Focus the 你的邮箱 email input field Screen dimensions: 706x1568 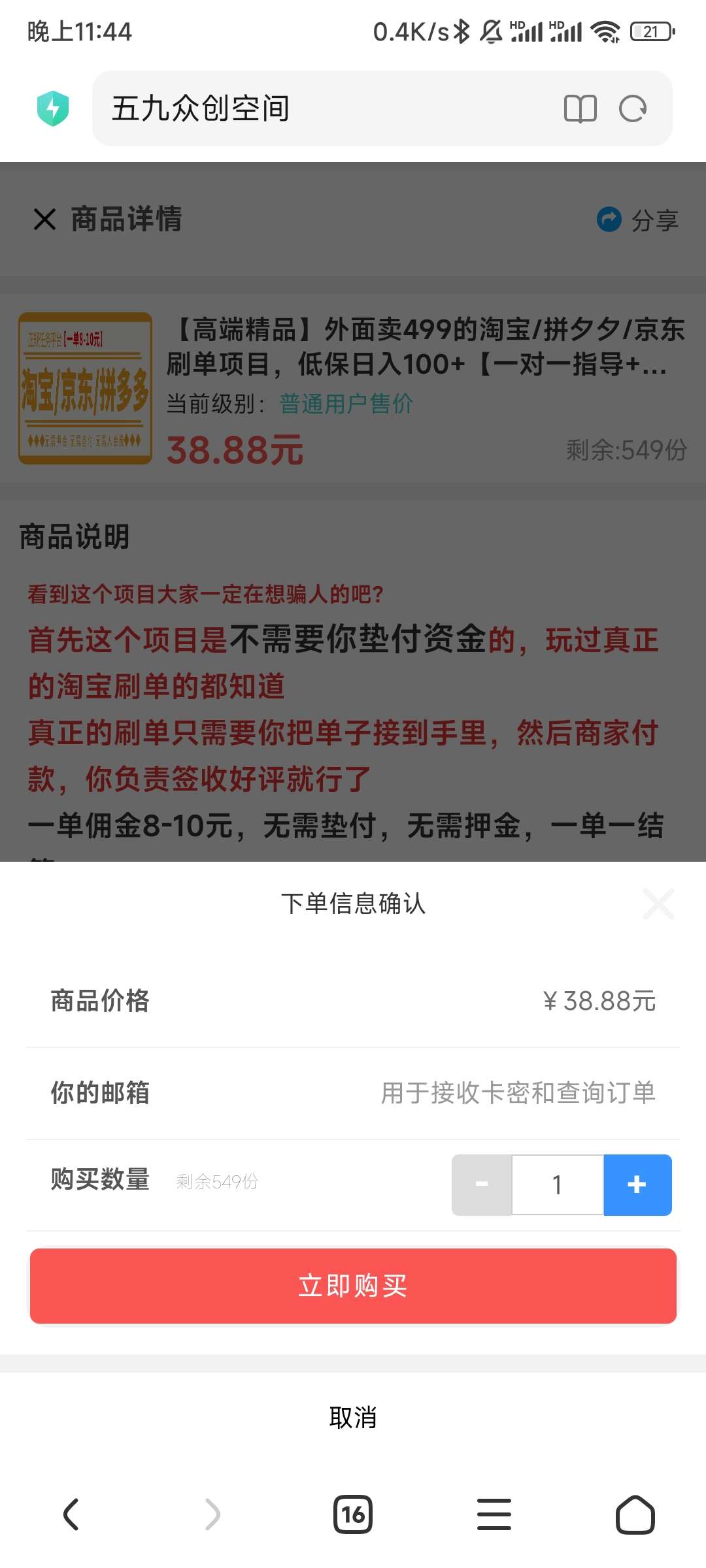[516, 1092]
